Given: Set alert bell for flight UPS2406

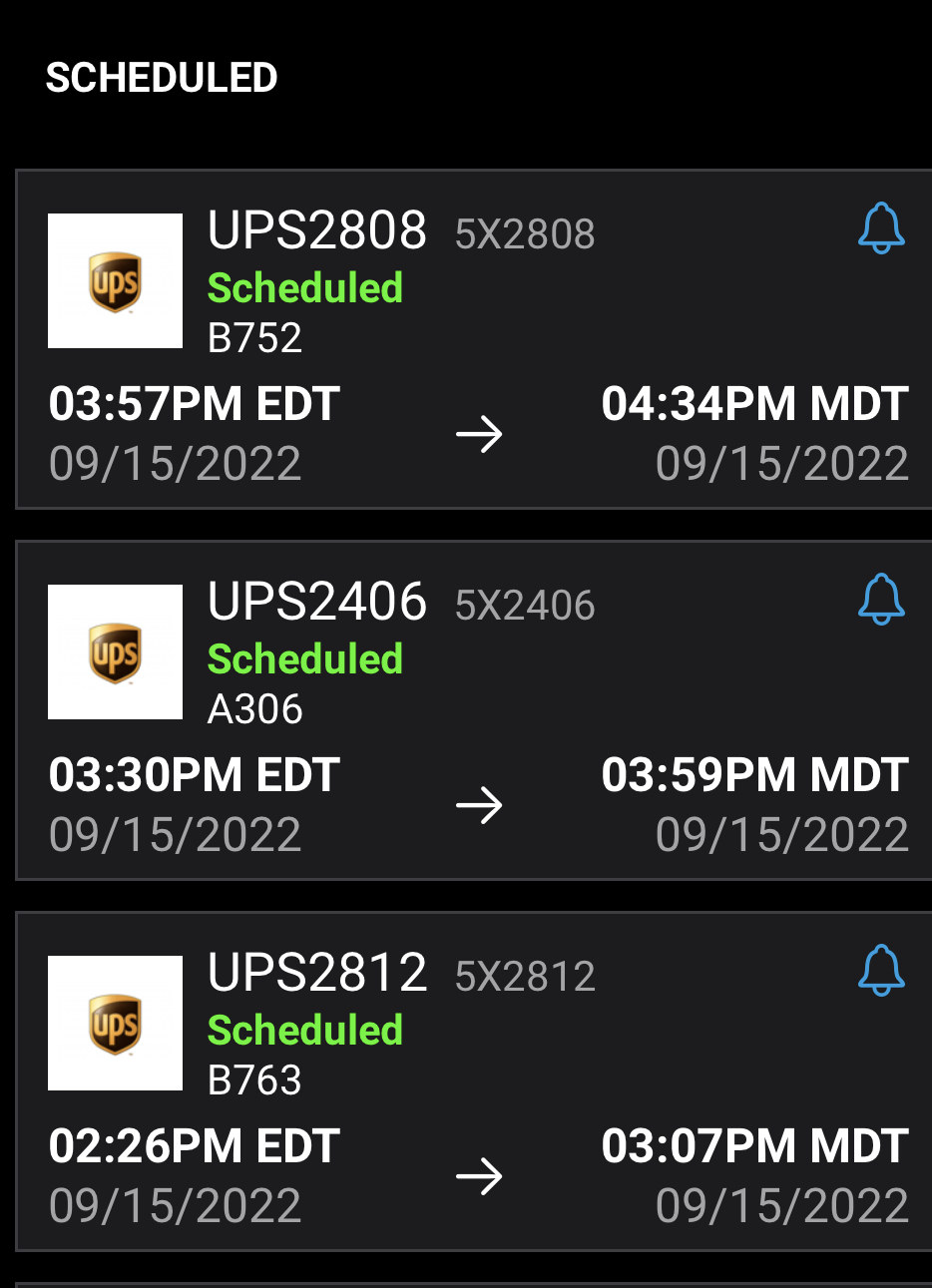Looking at the screenshot, I should (x=881, y=600).
